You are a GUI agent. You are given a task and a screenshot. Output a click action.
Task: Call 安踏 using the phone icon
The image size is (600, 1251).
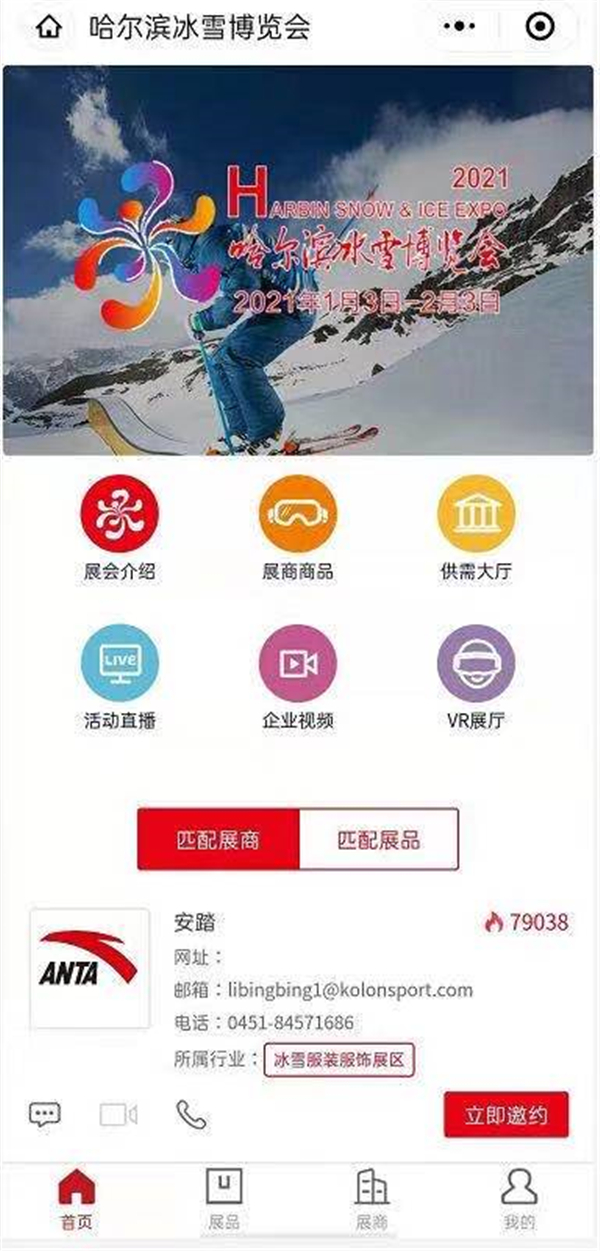(191, 1113)
